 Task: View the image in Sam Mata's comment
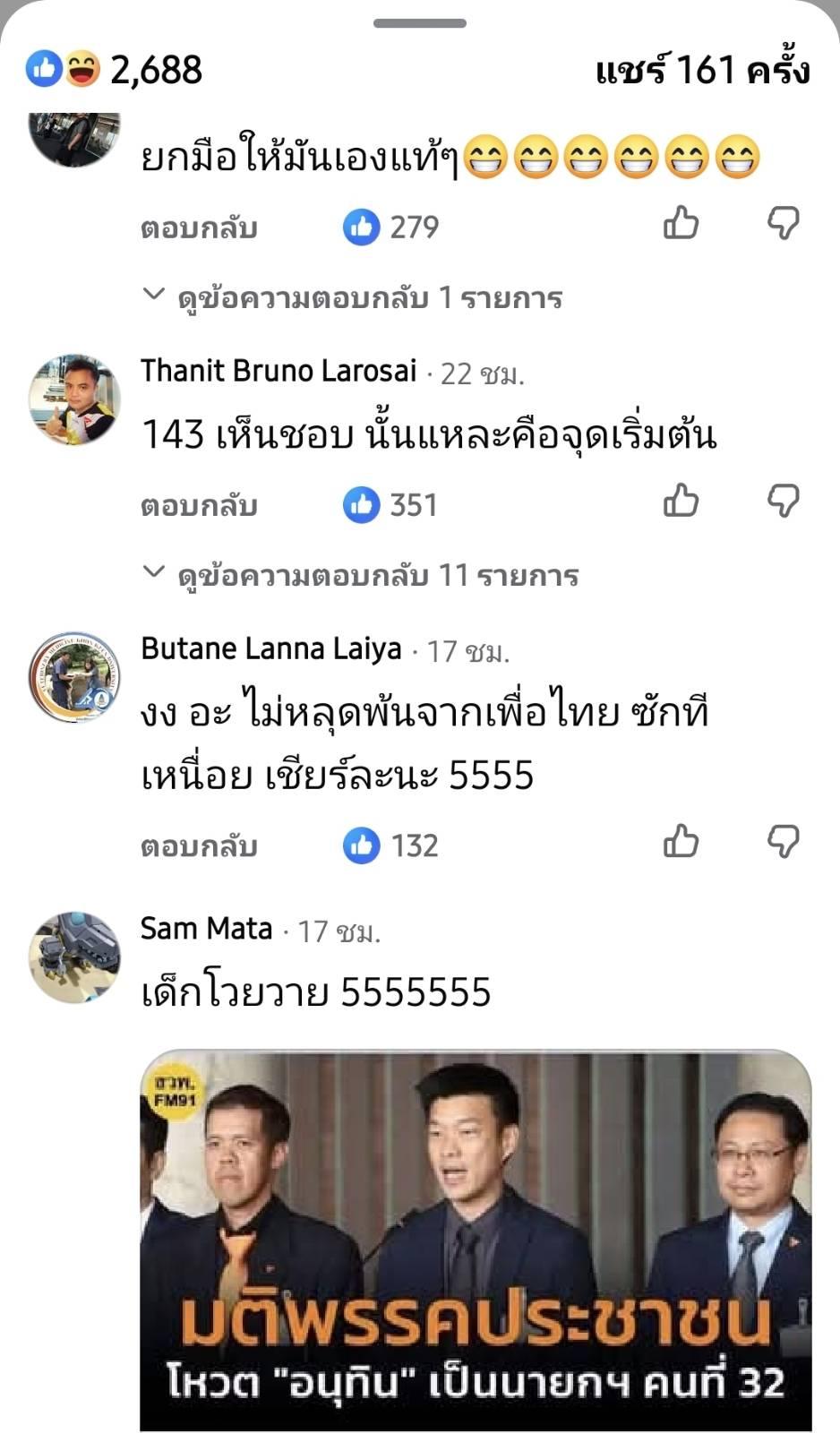(476, 1240)
